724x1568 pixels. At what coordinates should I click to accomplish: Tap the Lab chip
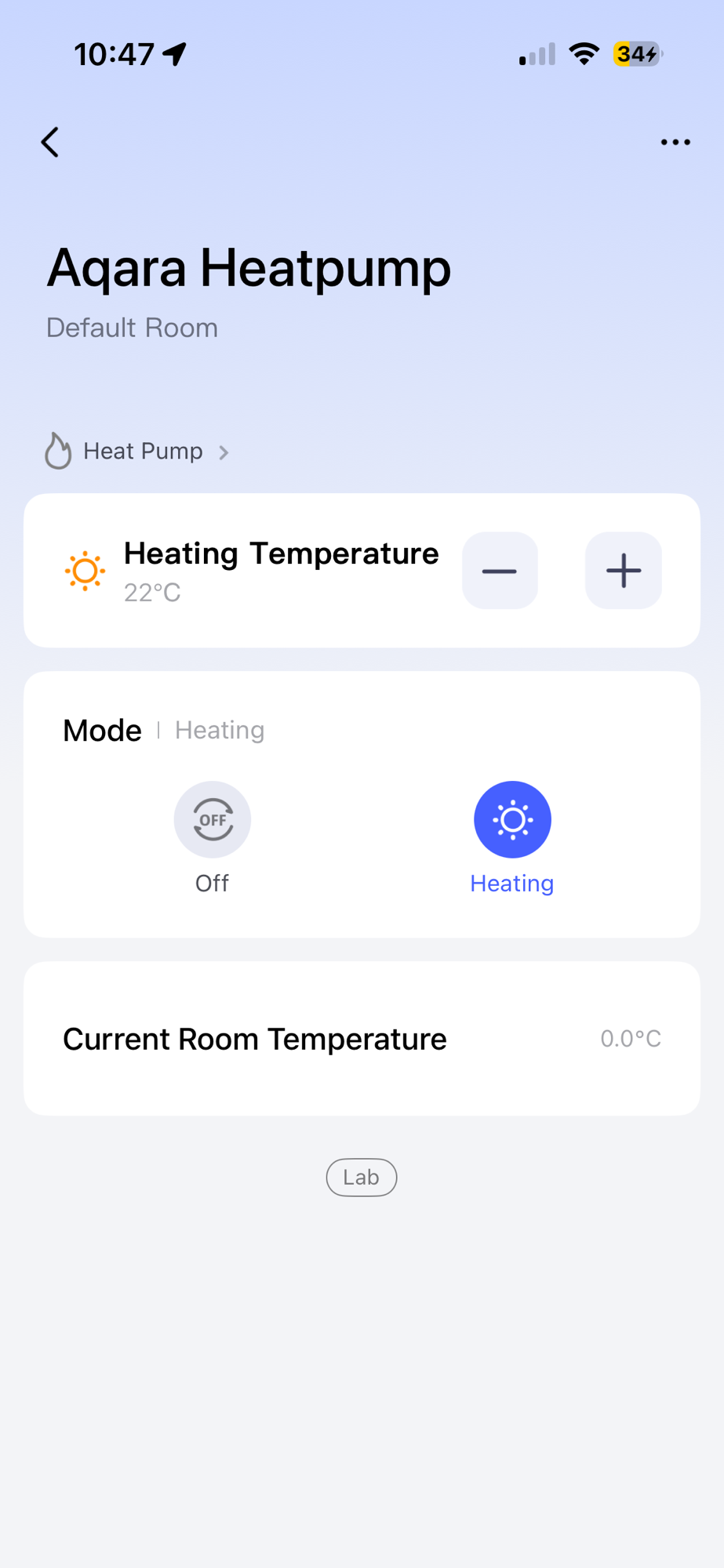362,1178
